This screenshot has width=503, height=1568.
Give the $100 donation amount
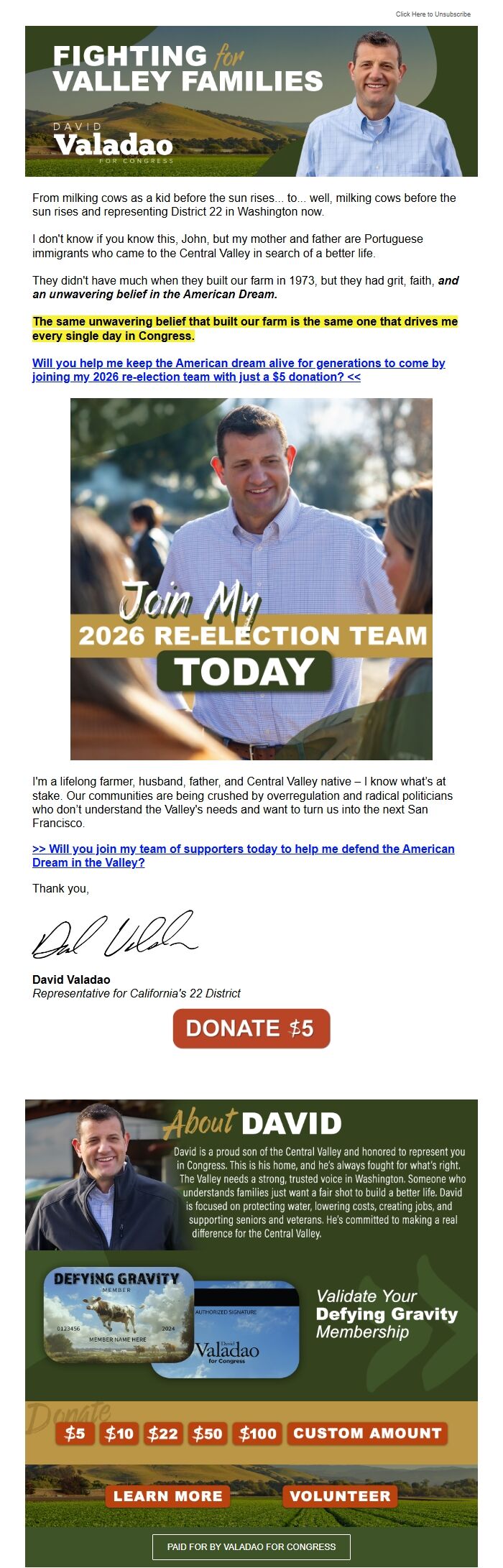click(257, 1434)
